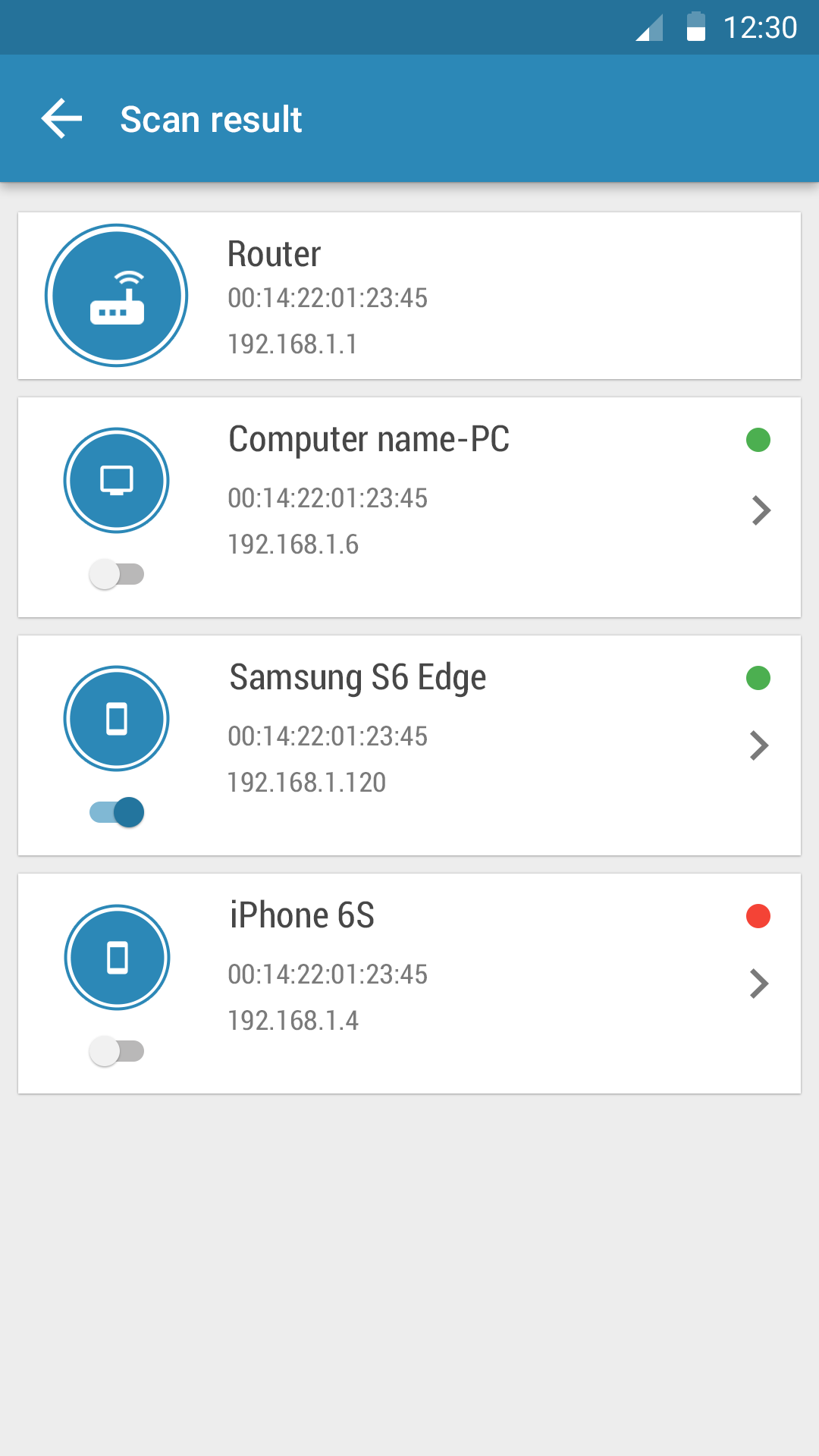Expand details for Computer name-PC
This screenshot has height=1456, width=819.
[x=761, y=512]
